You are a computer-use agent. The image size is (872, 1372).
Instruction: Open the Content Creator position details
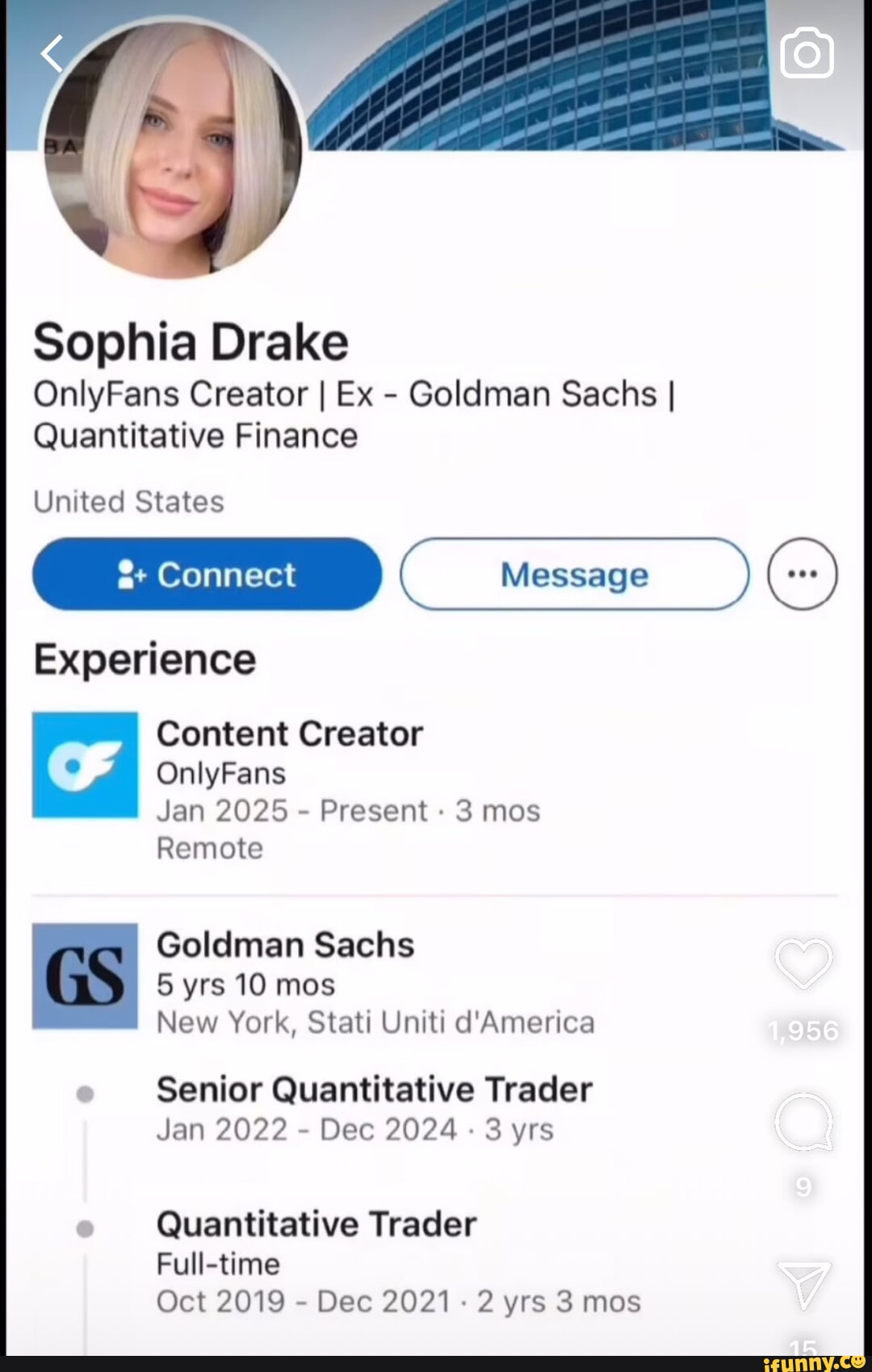coord(290,733)
